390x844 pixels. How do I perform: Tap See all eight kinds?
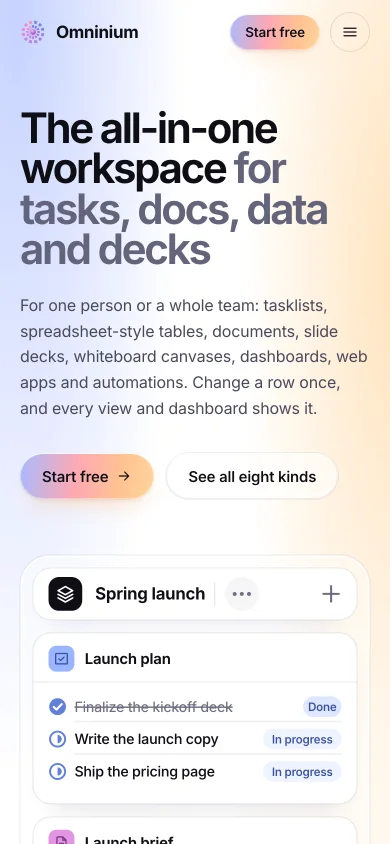252,476
